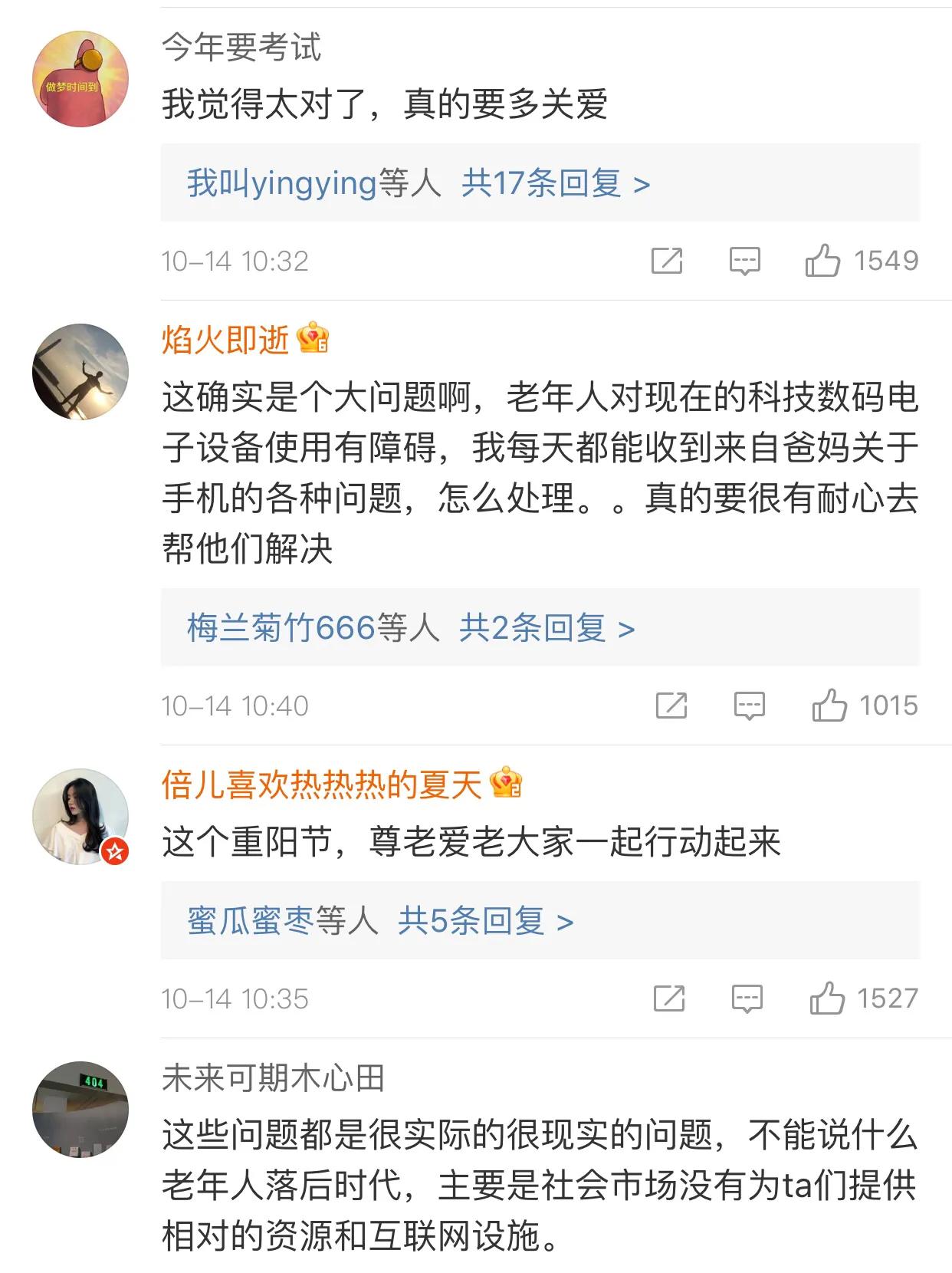Open 未来可期木心田's username profile
952x1273 pixels.
[273, 1078]
